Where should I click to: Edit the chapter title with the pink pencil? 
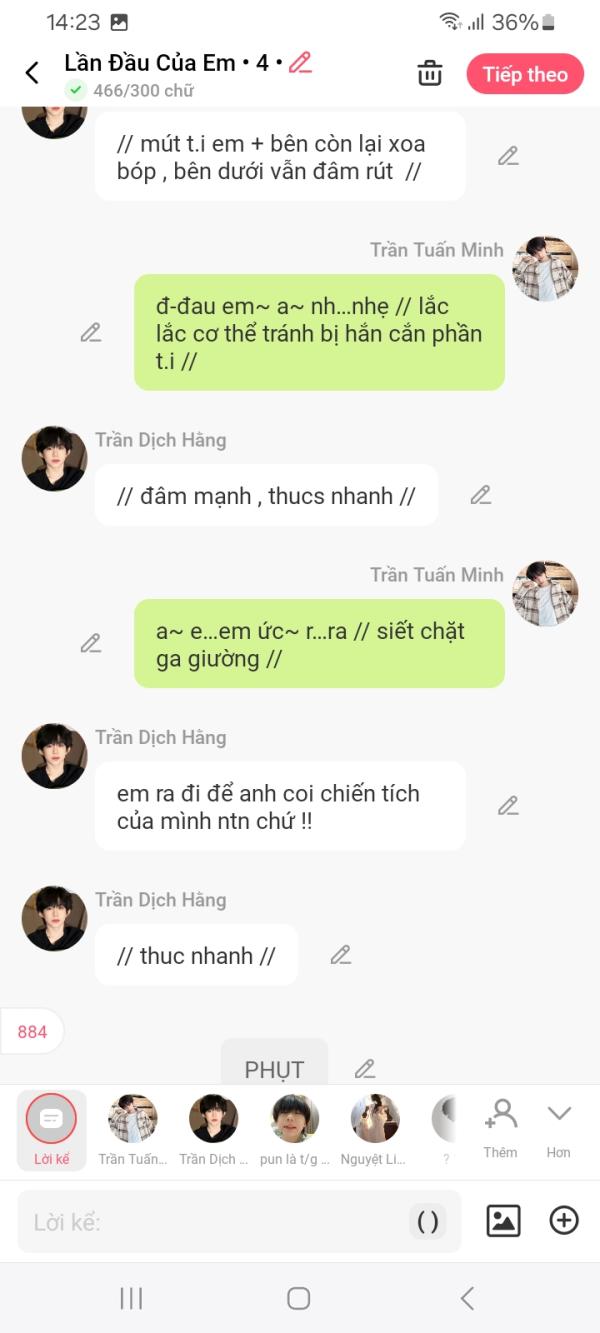click(300, 63)
